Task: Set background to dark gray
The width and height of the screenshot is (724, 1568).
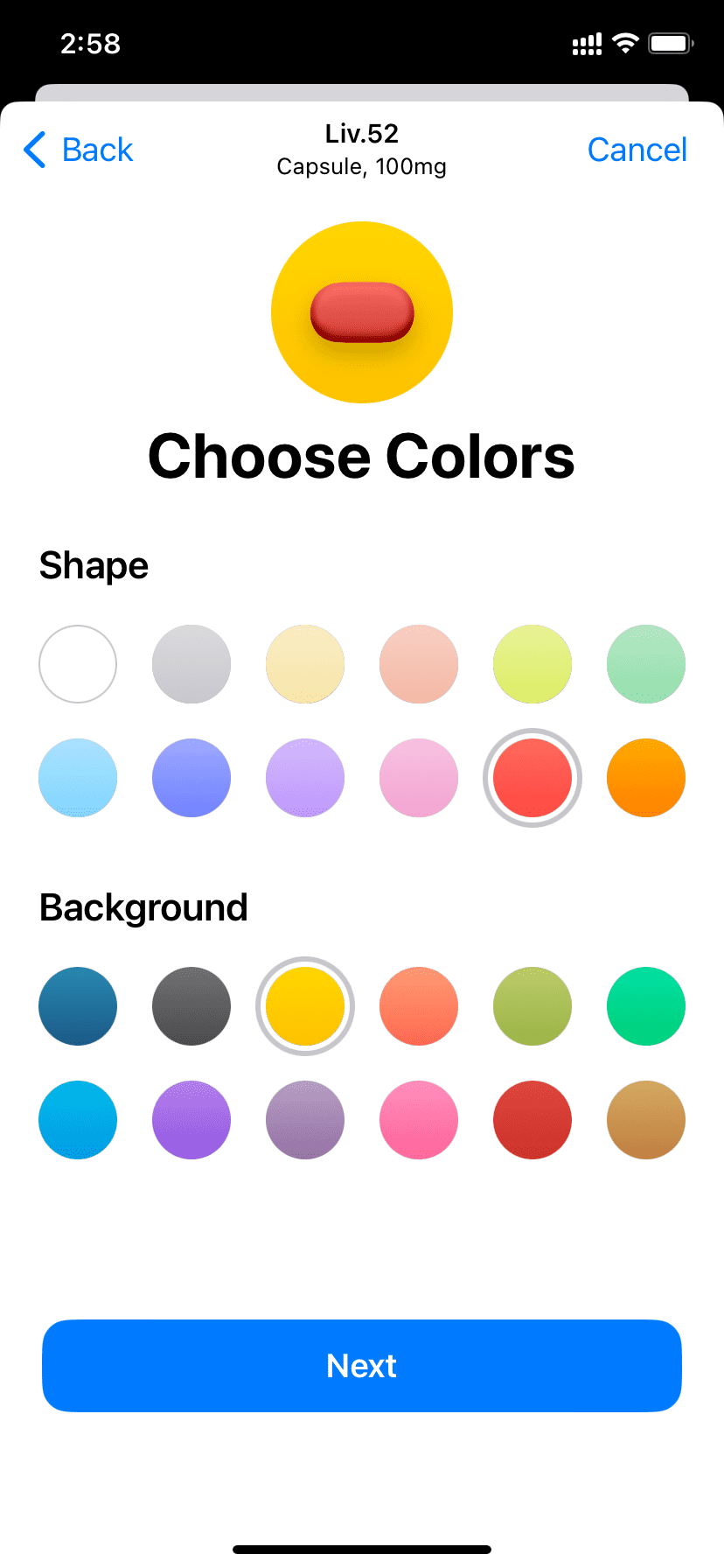Action: [191, 1006]
